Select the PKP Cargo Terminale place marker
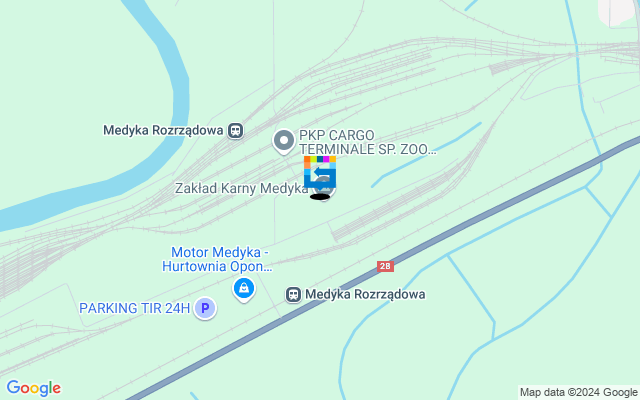 coord(283,141)
